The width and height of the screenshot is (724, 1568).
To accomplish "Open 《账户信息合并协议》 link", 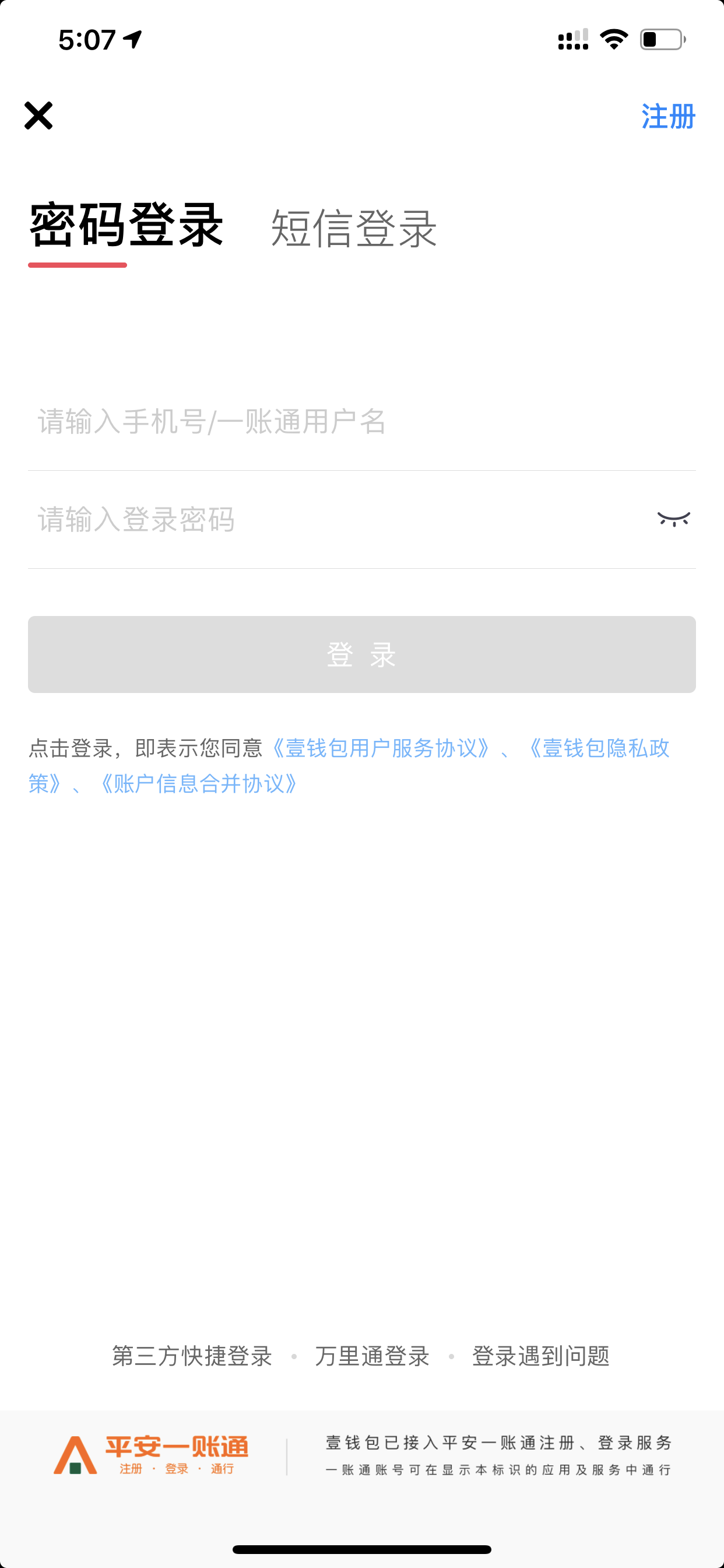I will [x=199, y=783].
